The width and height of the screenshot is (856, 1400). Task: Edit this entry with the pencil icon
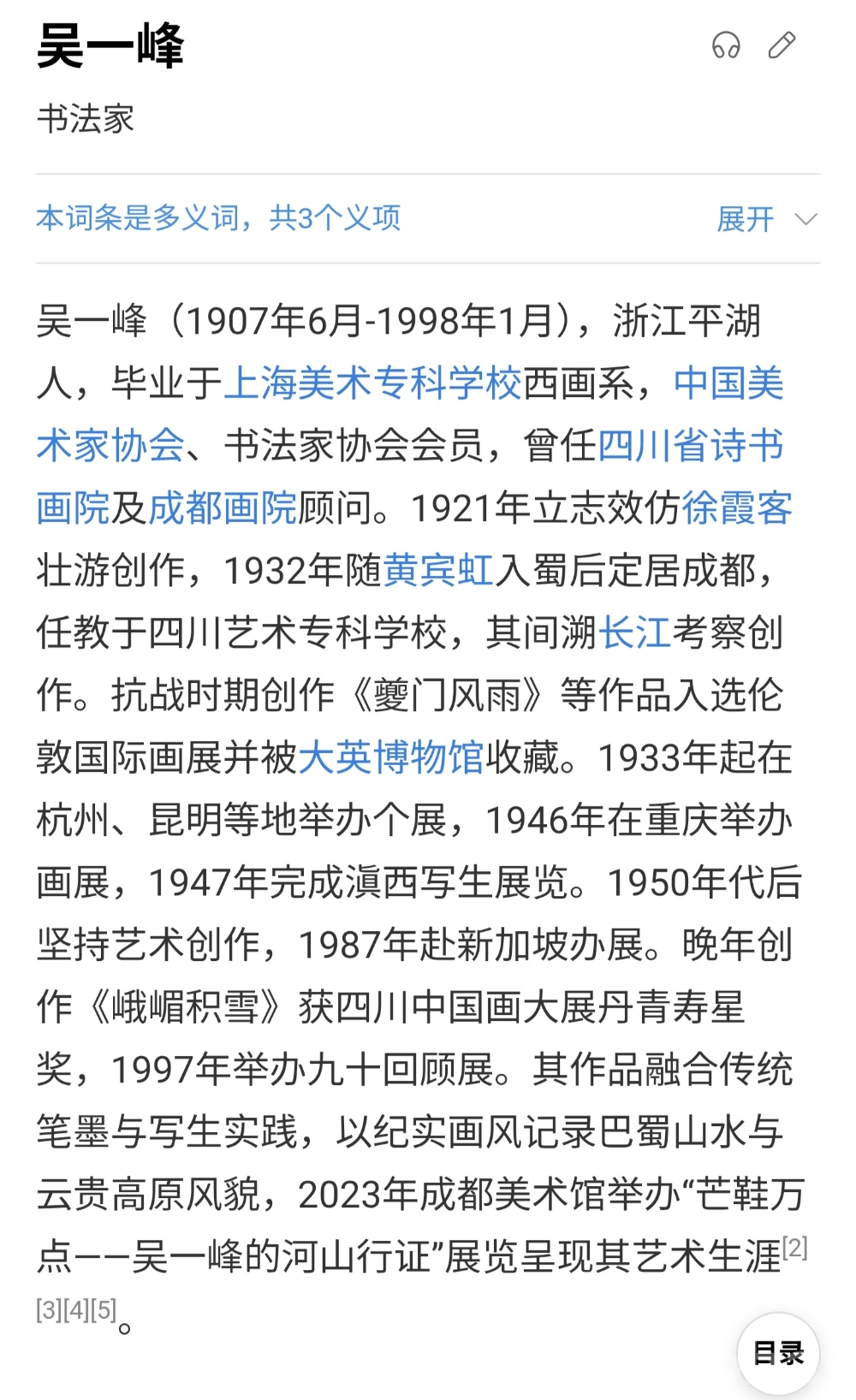(x=782, y=44)
